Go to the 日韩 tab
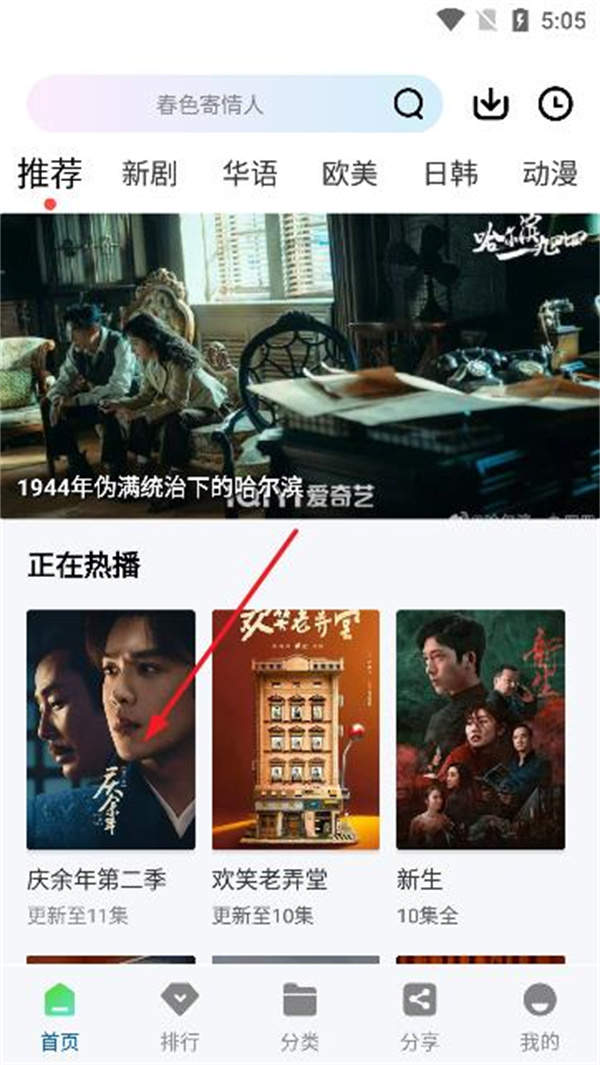Screen dimensions: 600x1065 tap(450, 174)
